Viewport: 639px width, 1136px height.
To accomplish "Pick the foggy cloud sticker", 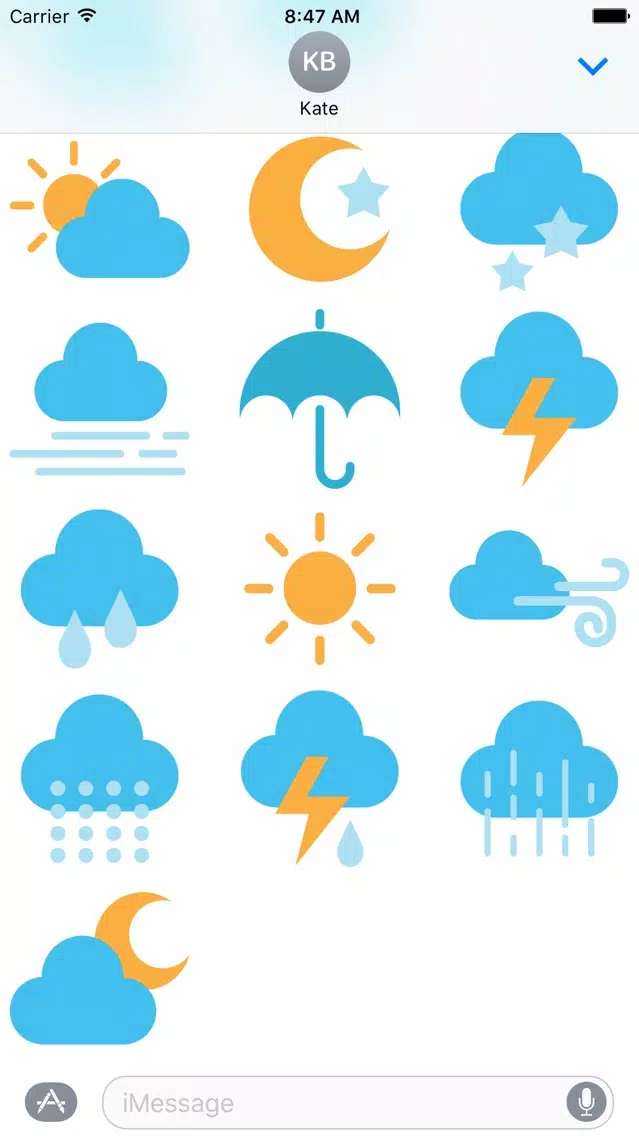I will (100, 399).
